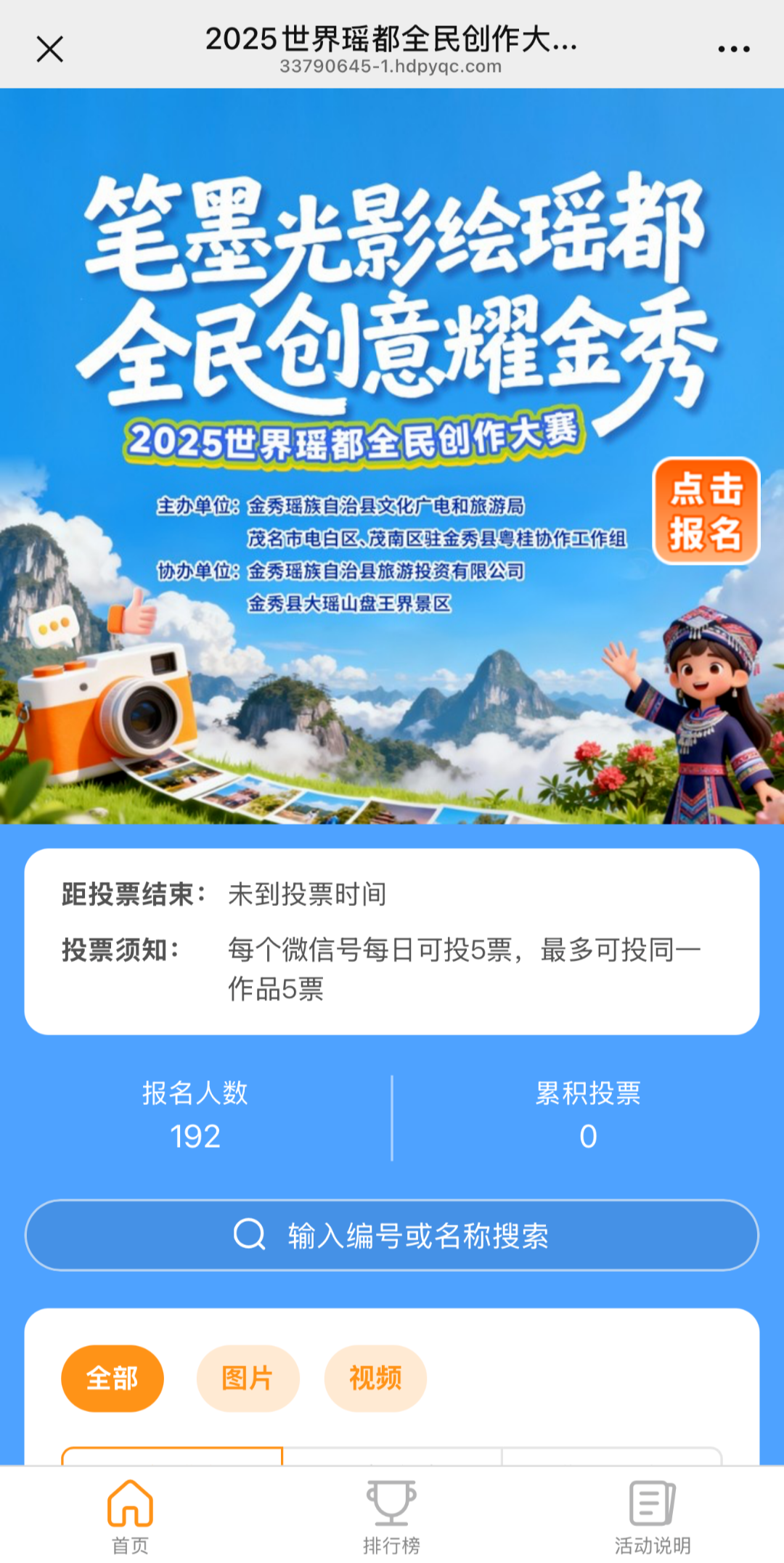Open the 活动说明 tab
This screenshot has width=784, height=1563.
point(653,1515)
